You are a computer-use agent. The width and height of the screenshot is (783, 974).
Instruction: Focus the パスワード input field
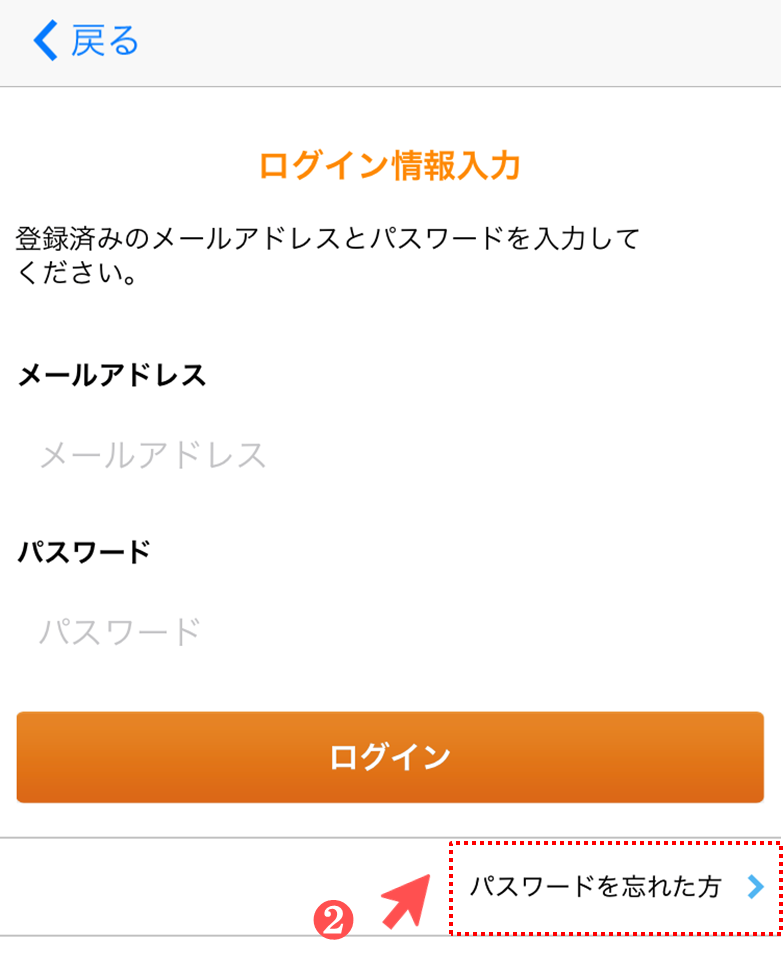click(x=390, y=632)
